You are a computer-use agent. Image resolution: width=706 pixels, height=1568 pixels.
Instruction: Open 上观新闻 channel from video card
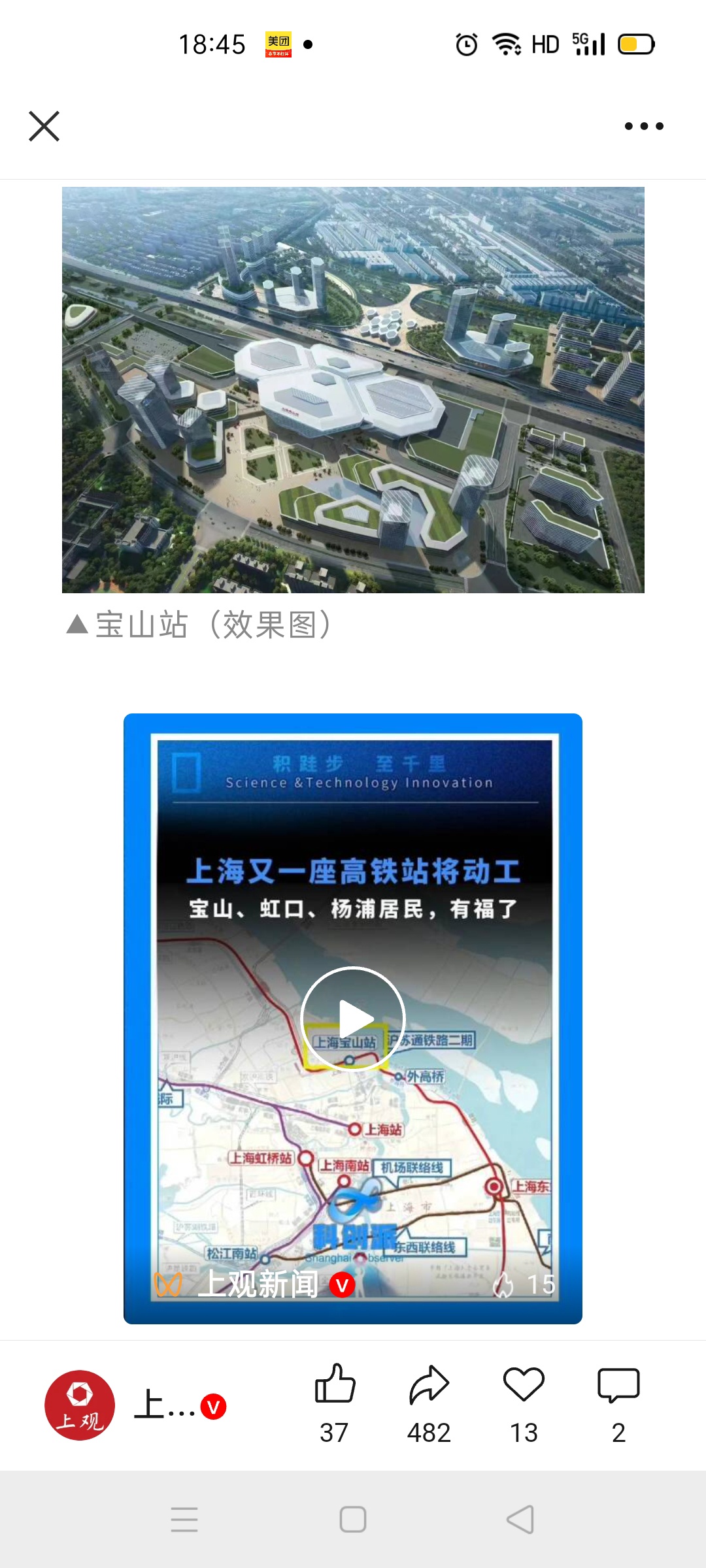(258, 1284)
